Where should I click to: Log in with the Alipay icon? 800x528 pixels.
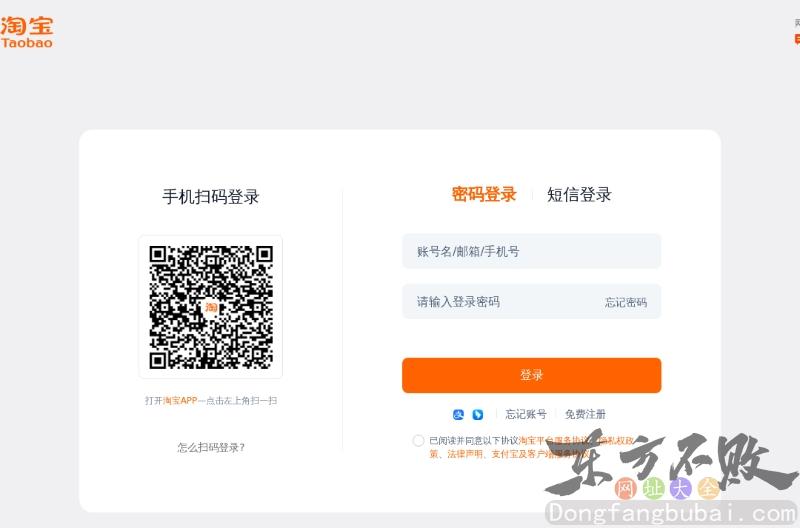pyautogui.click(x=459, y=414)
